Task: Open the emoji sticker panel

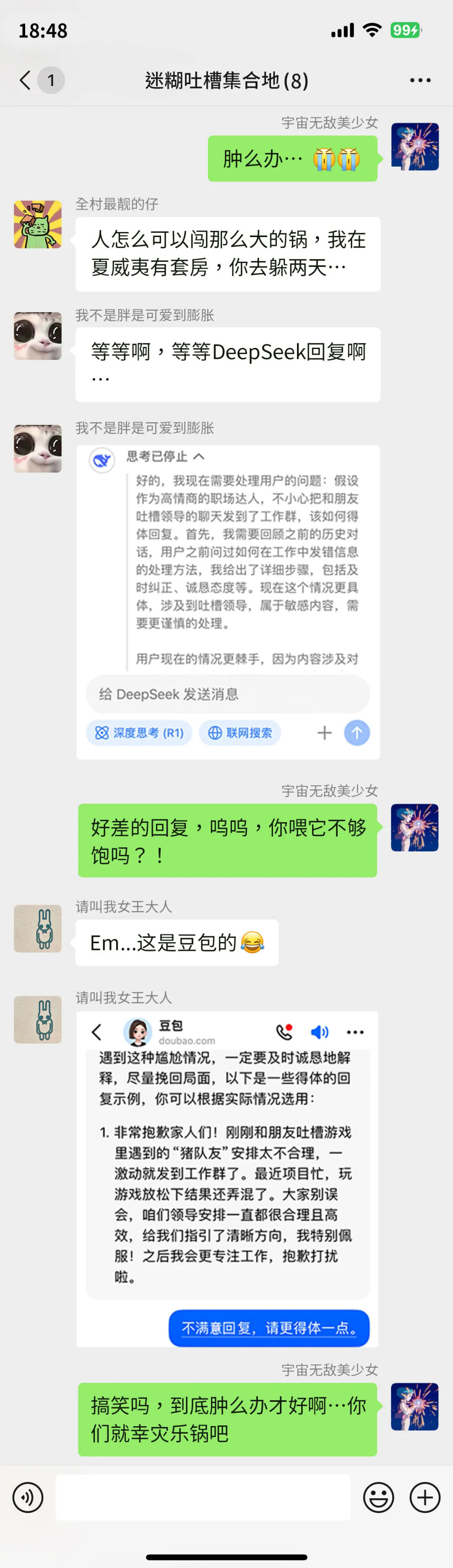Action: click(379, 1498)
